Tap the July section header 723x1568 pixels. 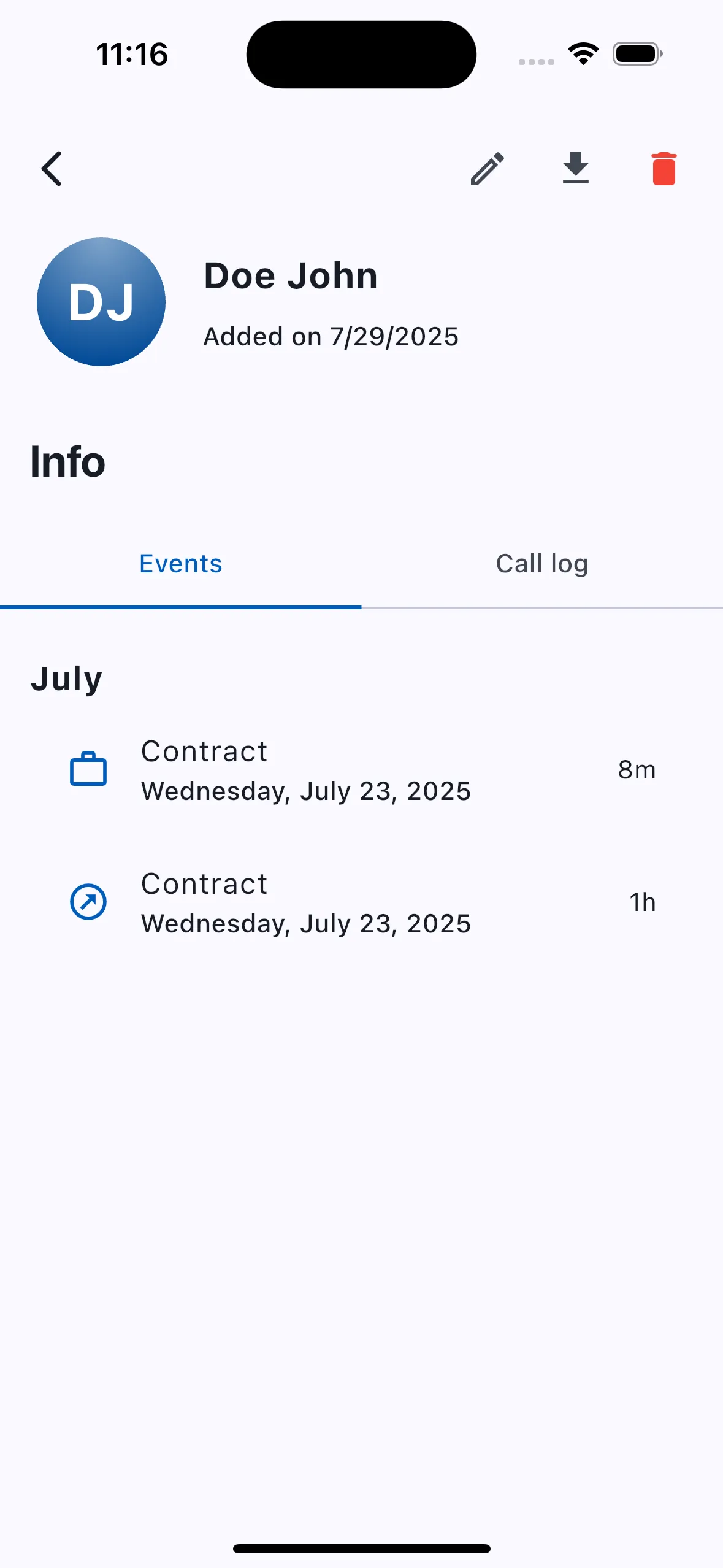[67, 678]
